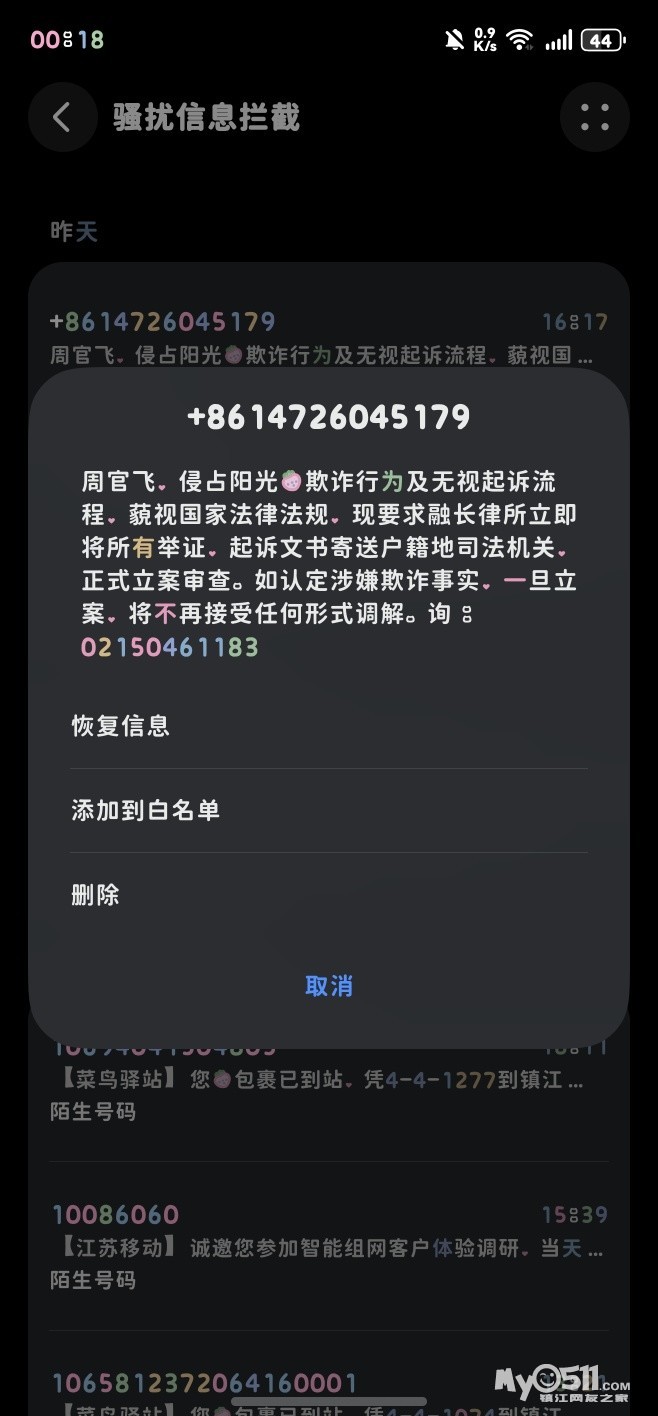Choose 删除 to delete this message
The height and width of the screenshot is (1416, 658).
pos(96,894)
